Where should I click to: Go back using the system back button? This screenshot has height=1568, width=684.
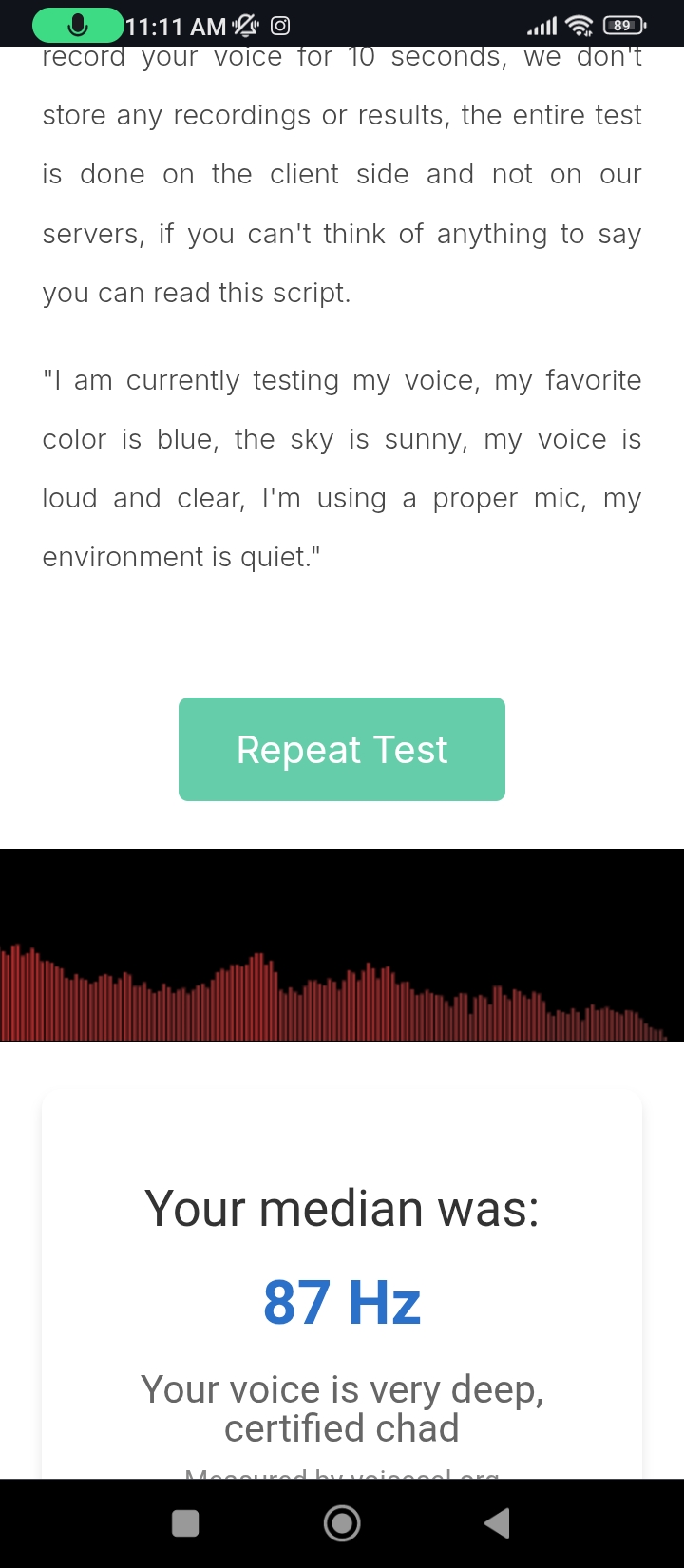click(497, 1523)
